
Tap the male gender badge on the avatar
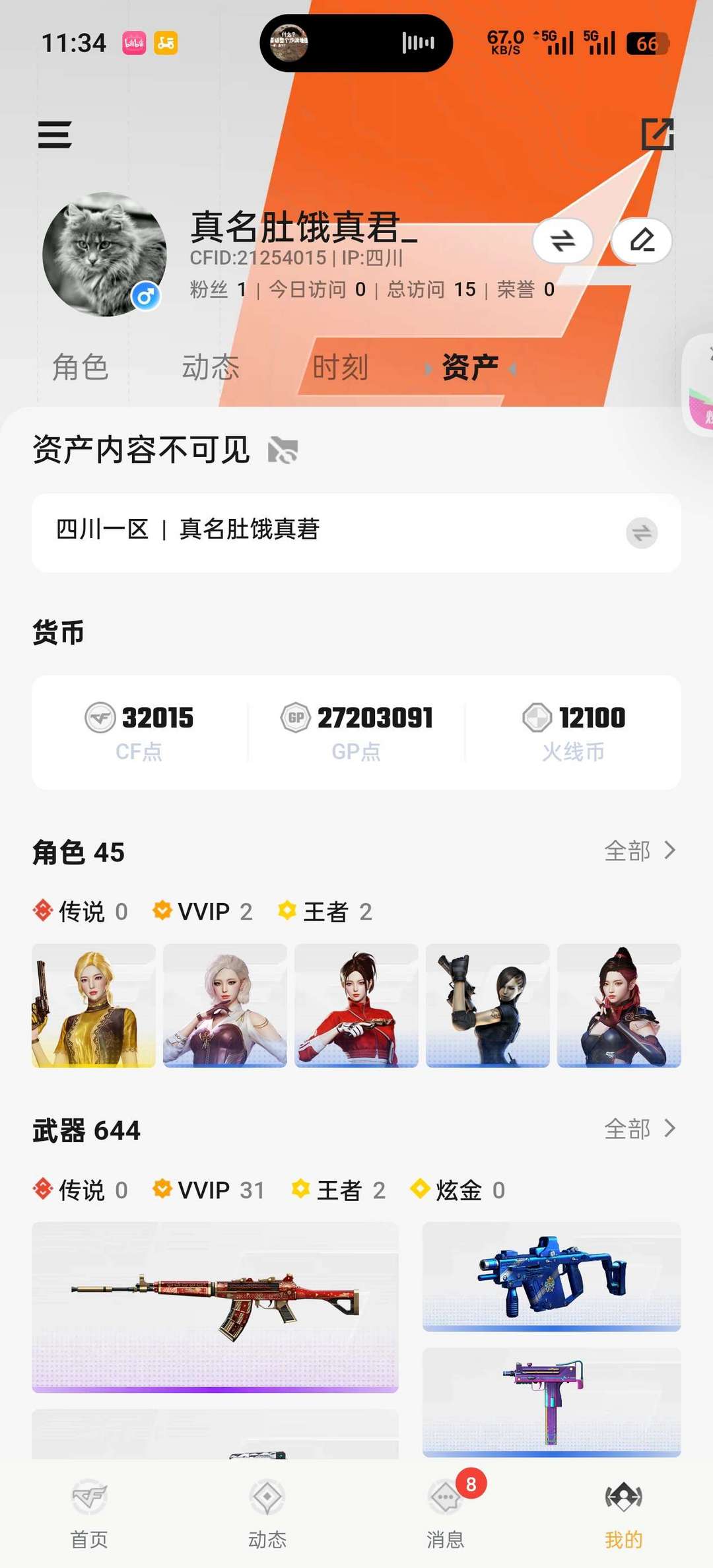click(146, 297)
